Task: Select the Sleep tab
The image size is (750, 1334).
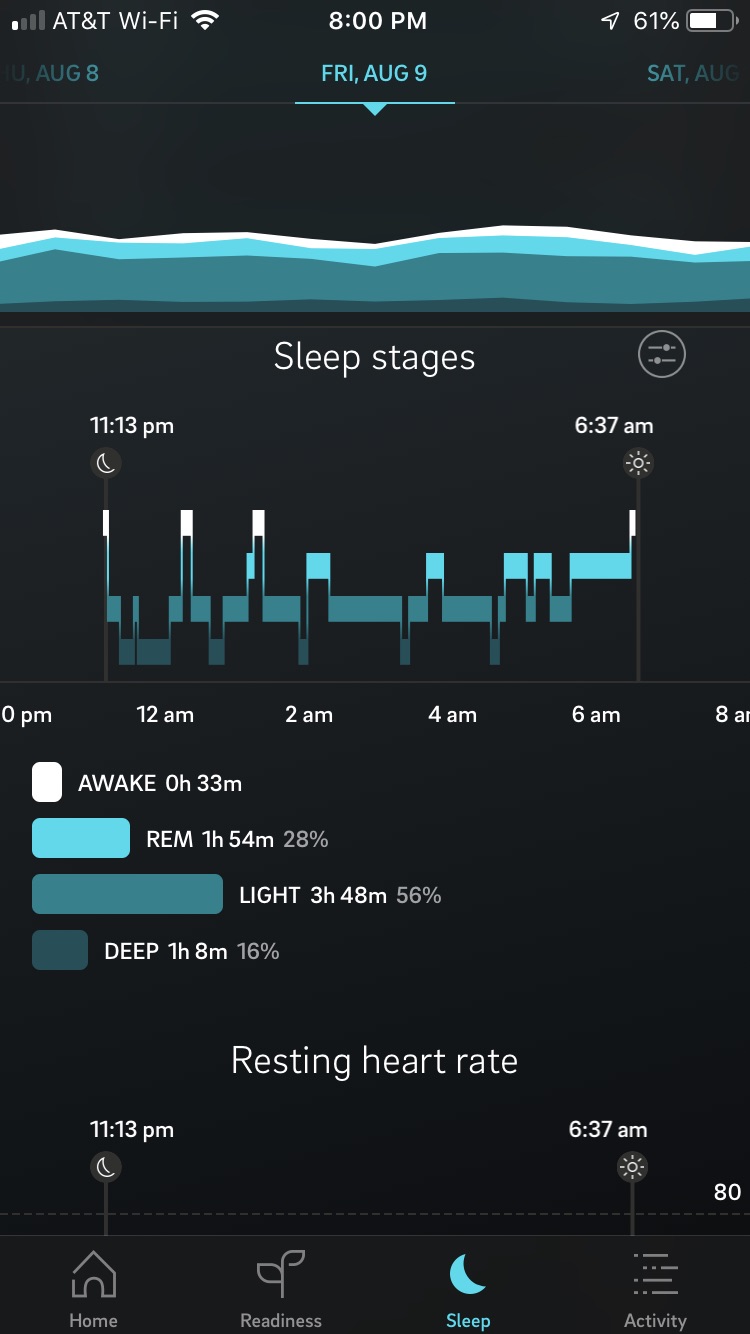Action: point(468,1290)
